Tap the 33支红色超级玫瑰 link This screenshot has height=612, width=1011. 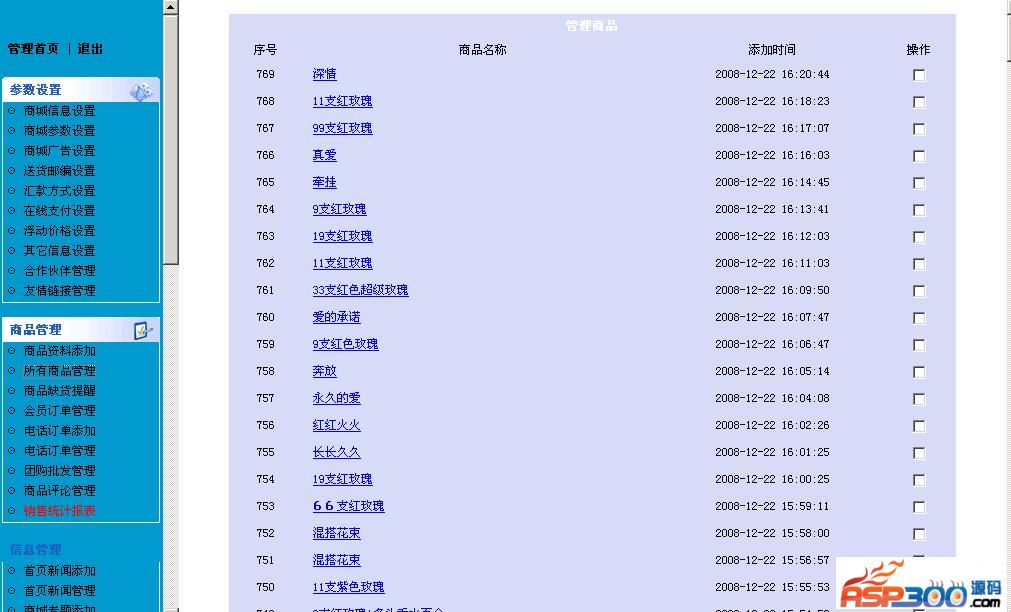click(360, 291)
